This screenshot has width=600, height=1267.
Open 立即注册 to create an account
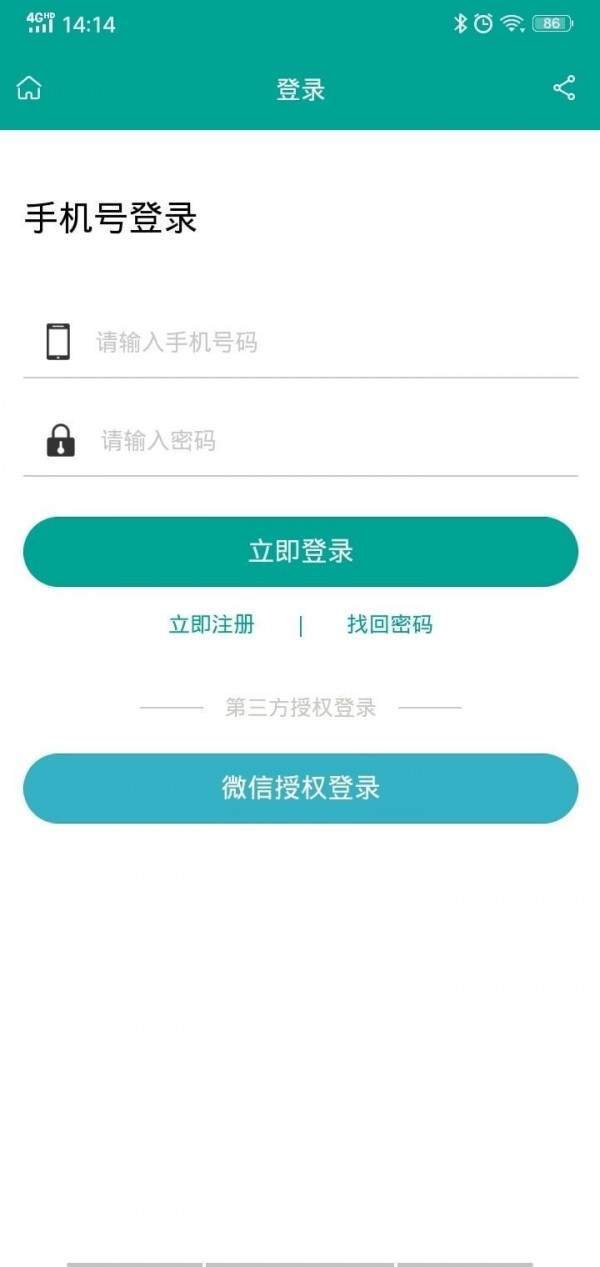coord(212,625)
